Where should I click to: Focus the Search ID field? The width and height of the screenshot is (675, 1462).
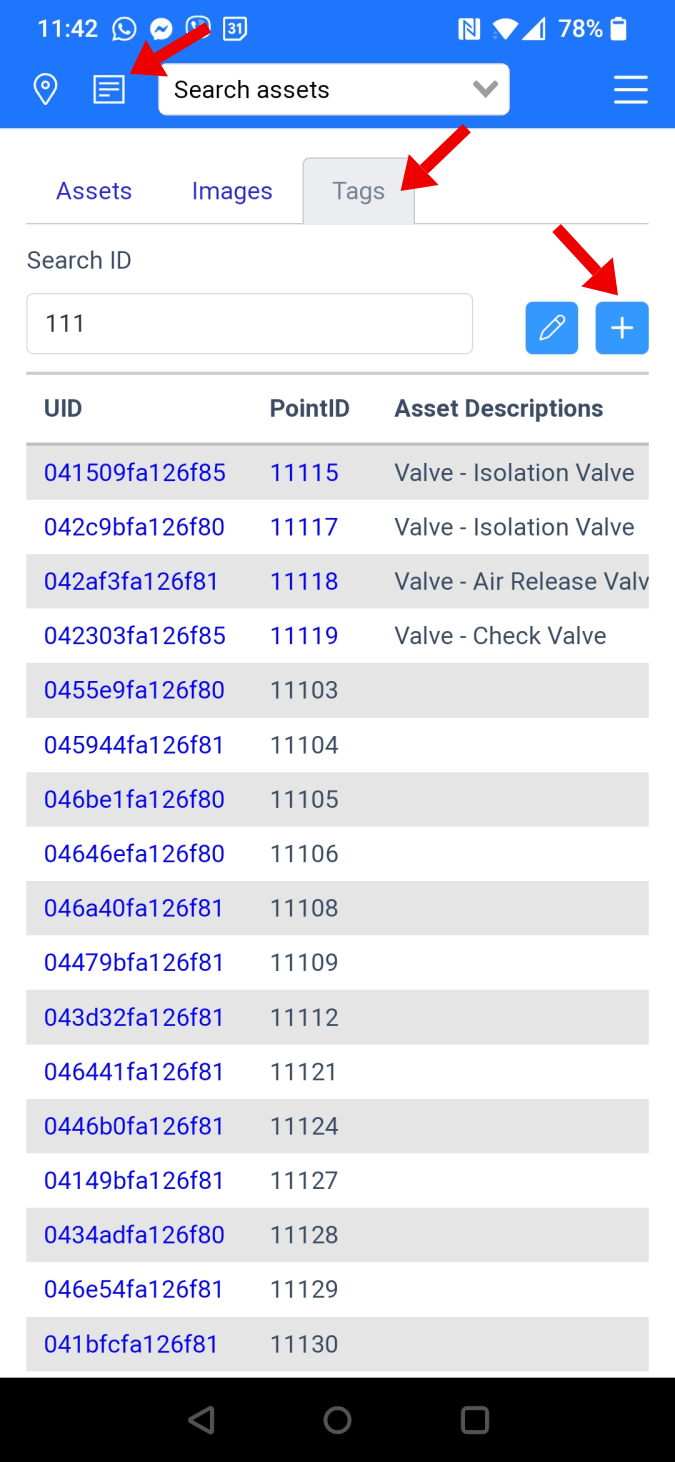[x=249, y=324]
